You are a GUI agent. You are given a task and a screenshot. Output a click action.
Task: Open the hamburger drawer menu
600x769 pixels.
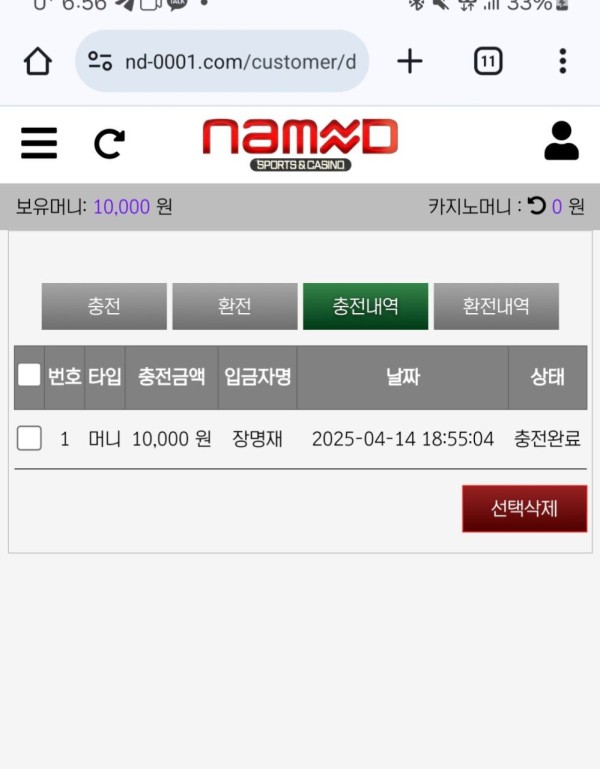[39, 144]
